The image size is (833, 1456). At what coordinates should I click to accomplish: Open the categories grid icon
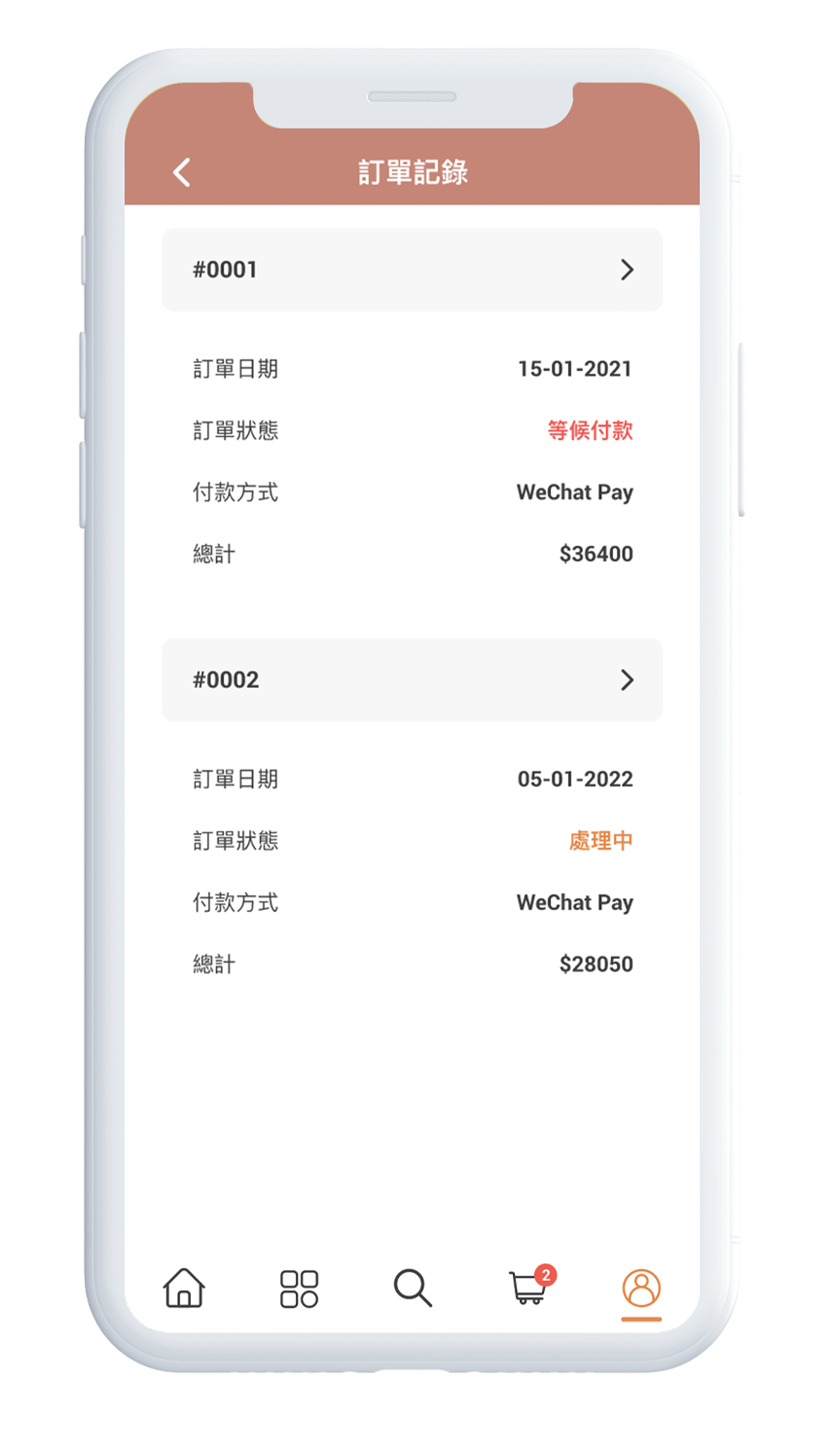click(298, 1288)
